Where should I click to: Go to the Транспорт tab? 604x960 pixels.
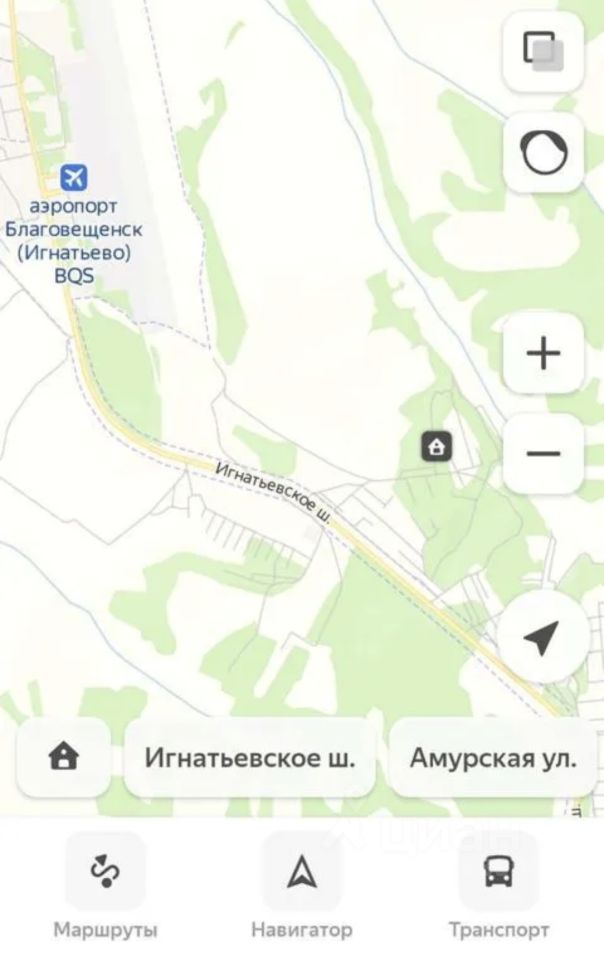click(x=498, y=887)
